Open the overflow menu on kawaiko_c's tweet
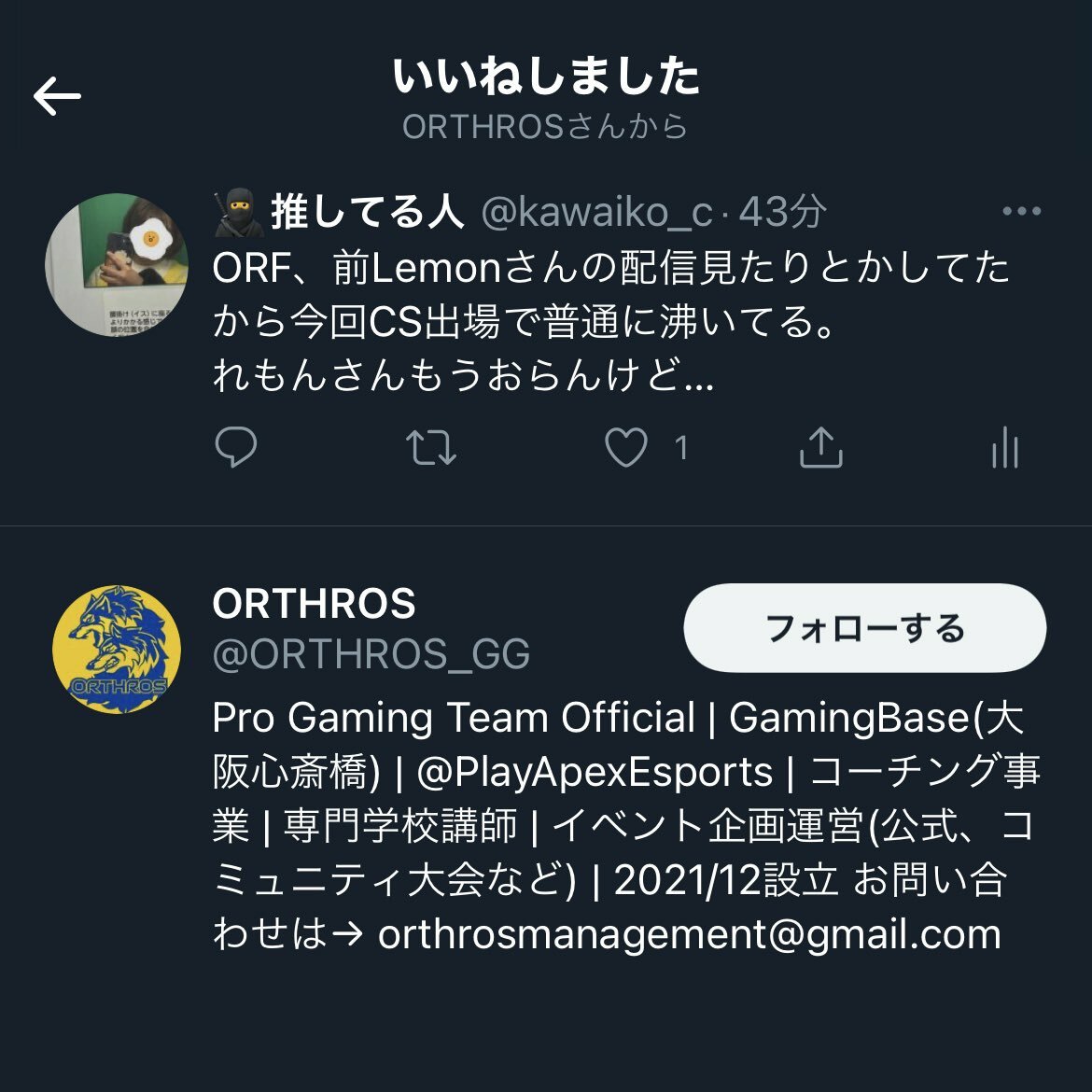 point(1021,212)
